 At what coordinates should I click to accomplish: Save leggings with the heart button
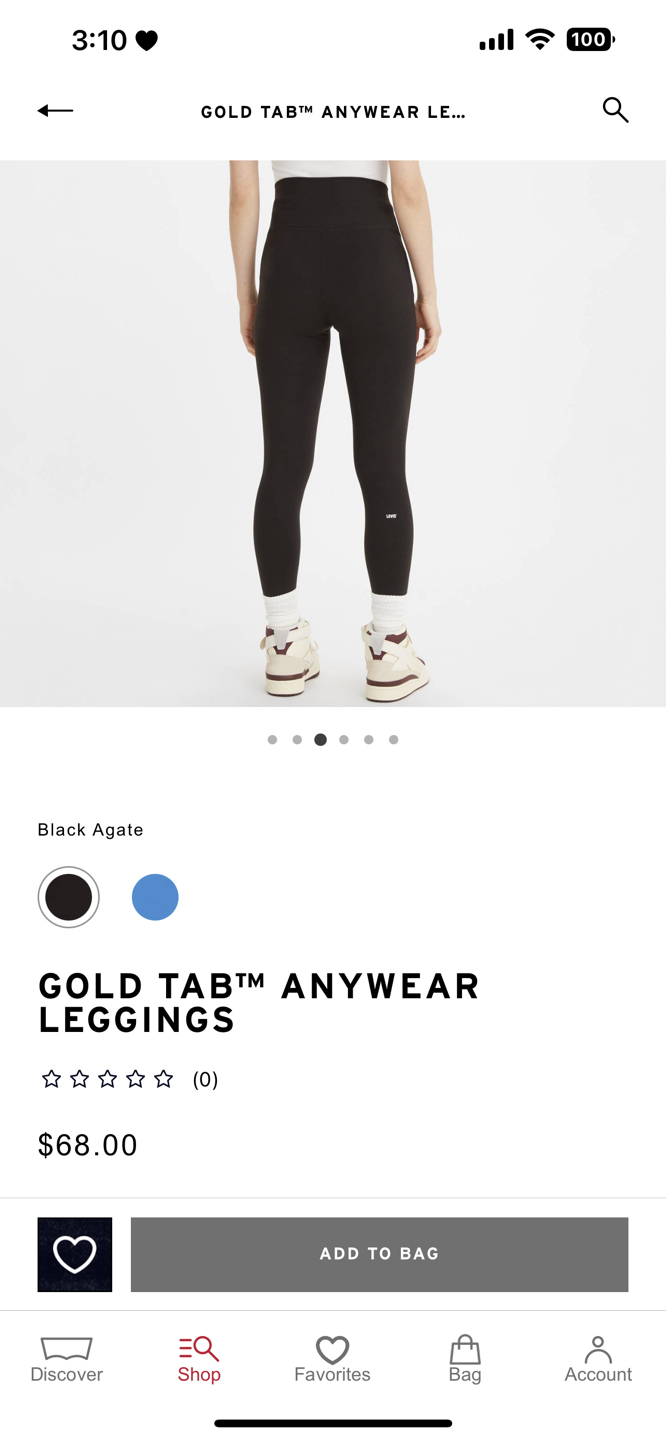pyautogui.click(x=75, y=1254)
